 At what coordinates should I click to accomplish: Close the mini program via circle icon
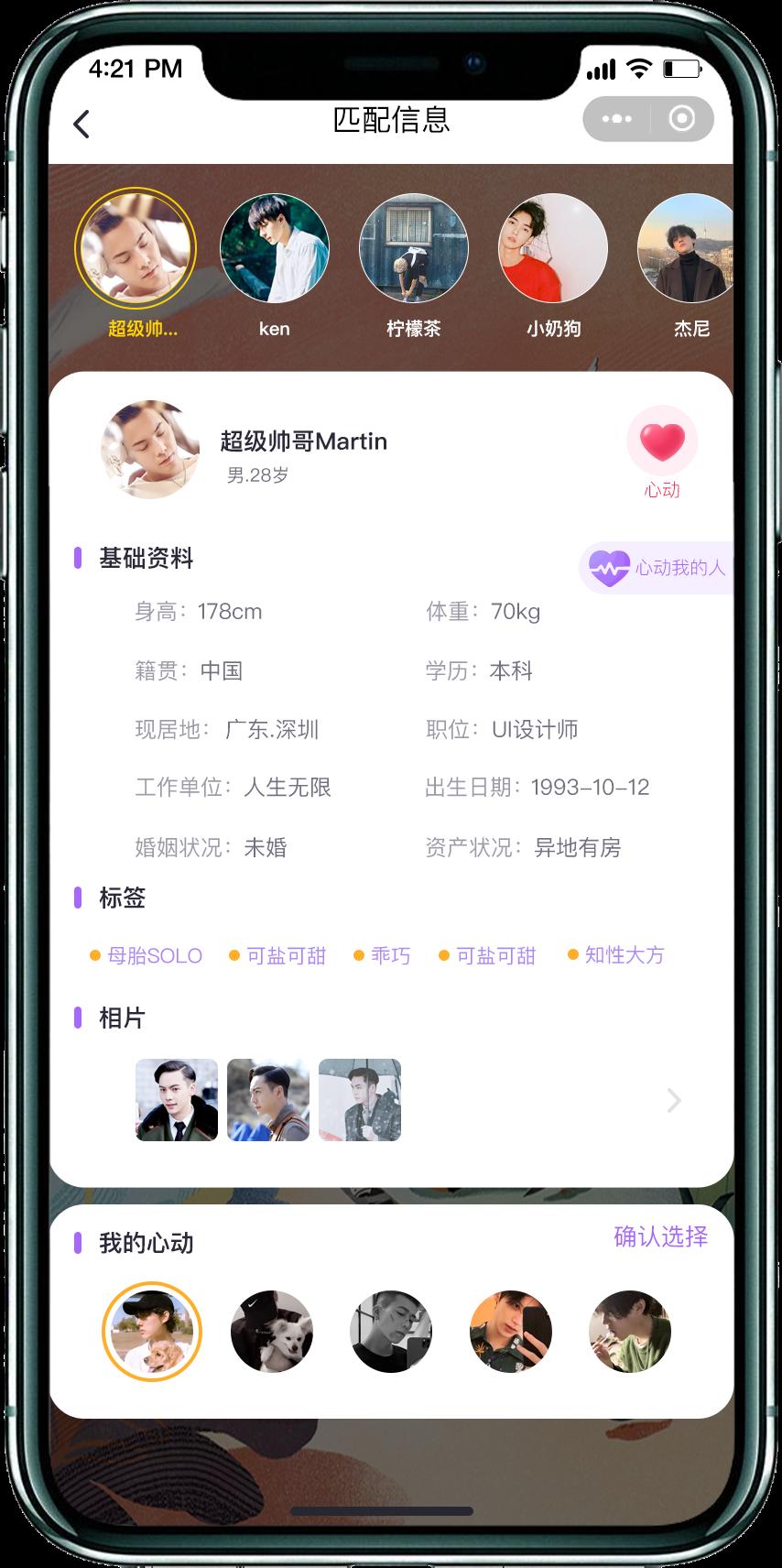681,119
